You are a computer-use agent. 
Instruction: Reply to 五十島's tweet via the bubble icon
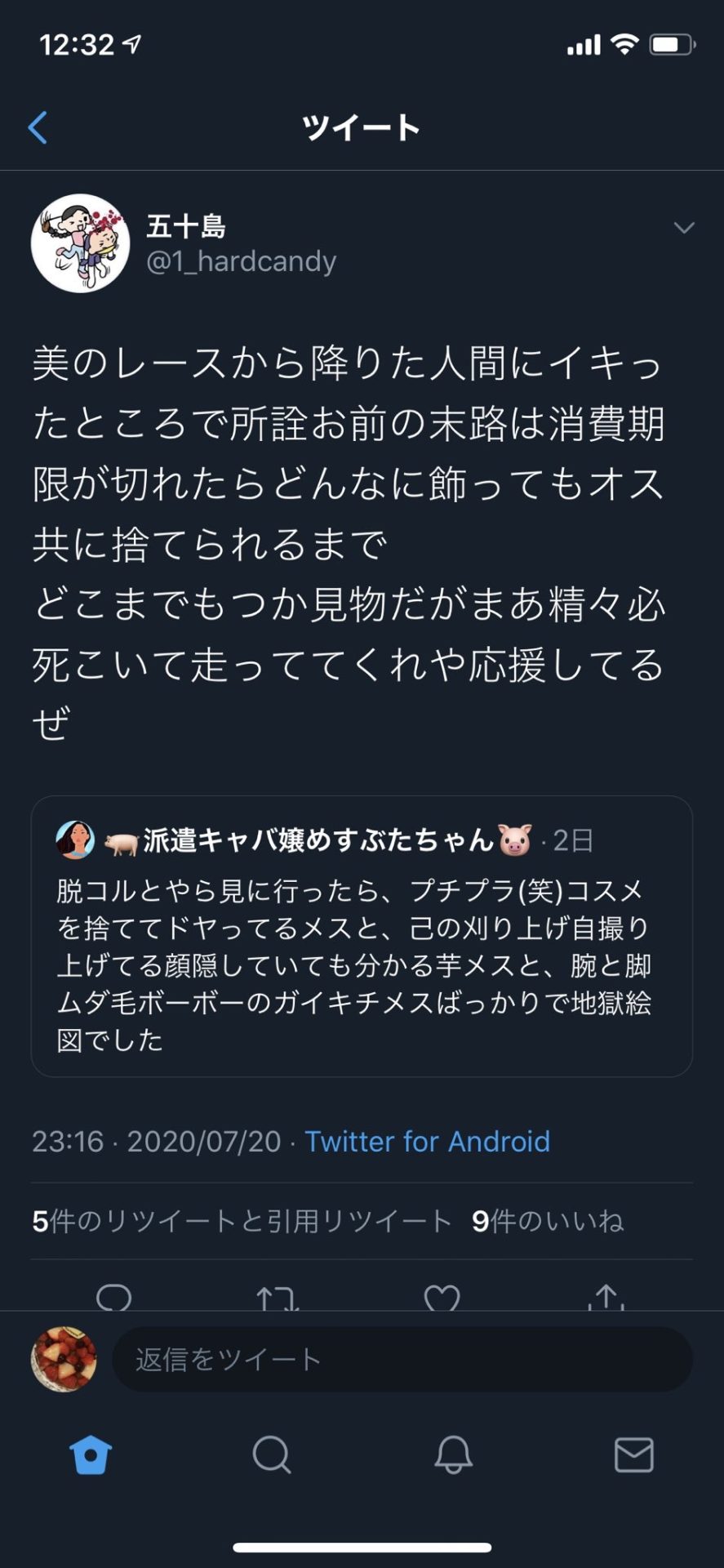(113, 1296)
